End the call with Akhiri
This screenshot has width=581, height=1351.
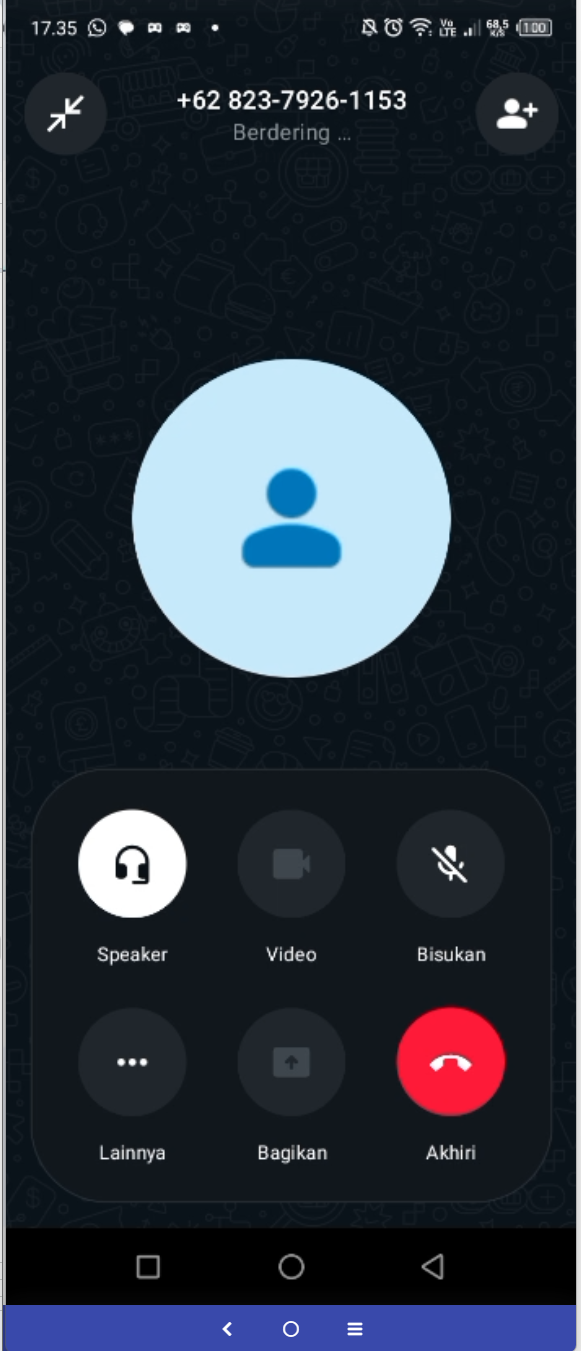click(451, 1062)
